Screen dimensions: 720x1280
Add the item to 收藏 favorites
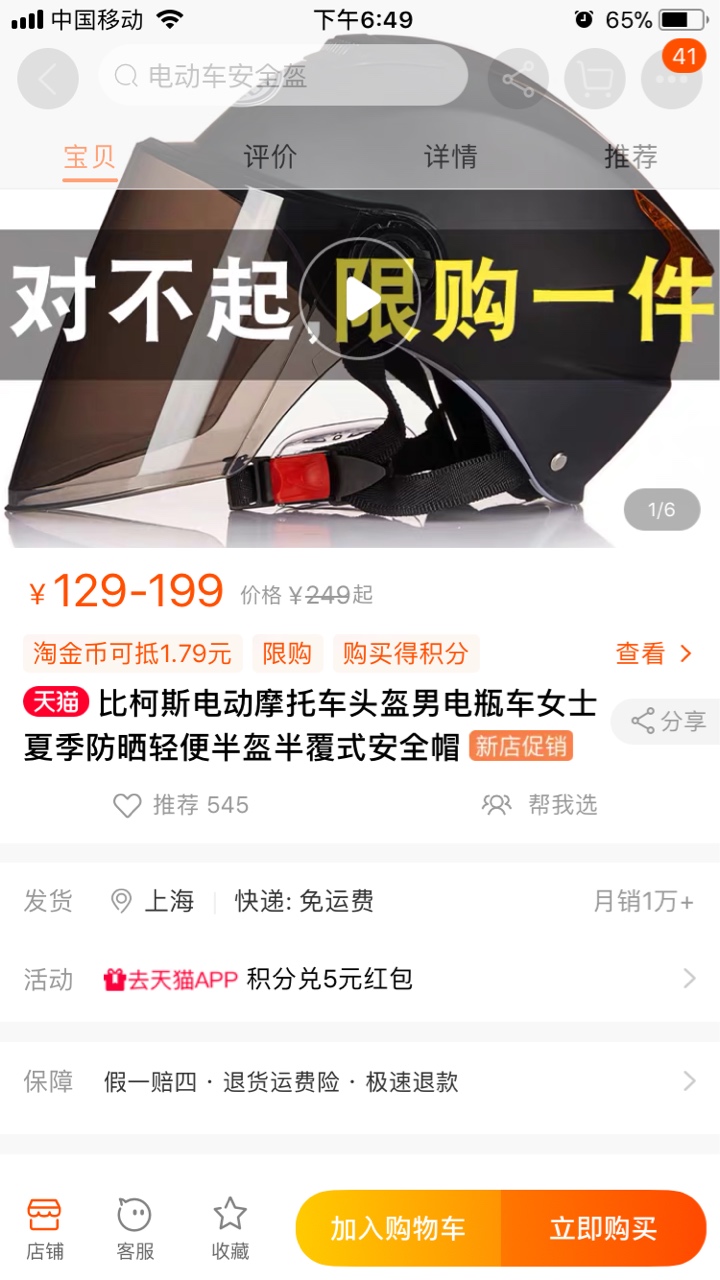tap(230, 1228)
